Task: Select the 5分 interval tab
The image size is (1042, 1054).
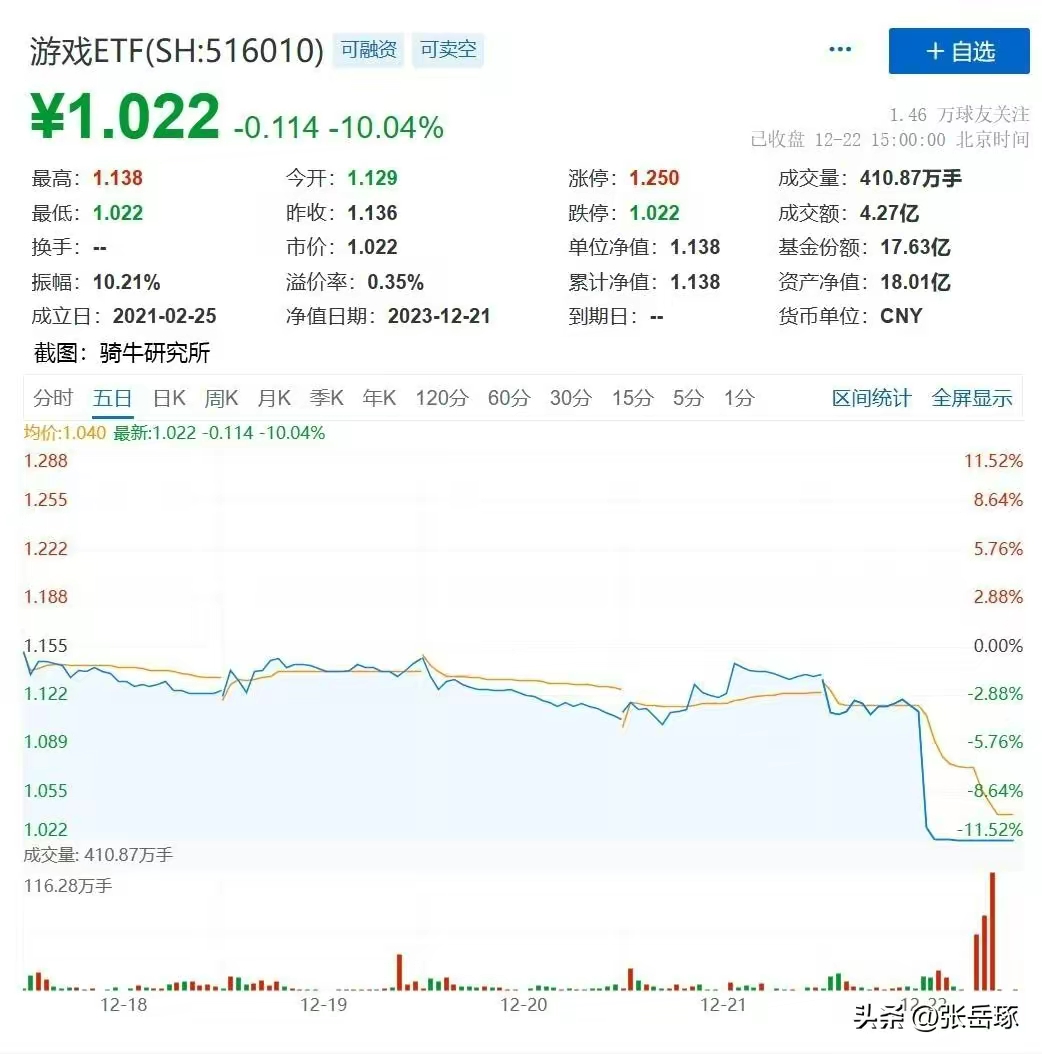Action: pyautogui.click(x=687, y=398)
